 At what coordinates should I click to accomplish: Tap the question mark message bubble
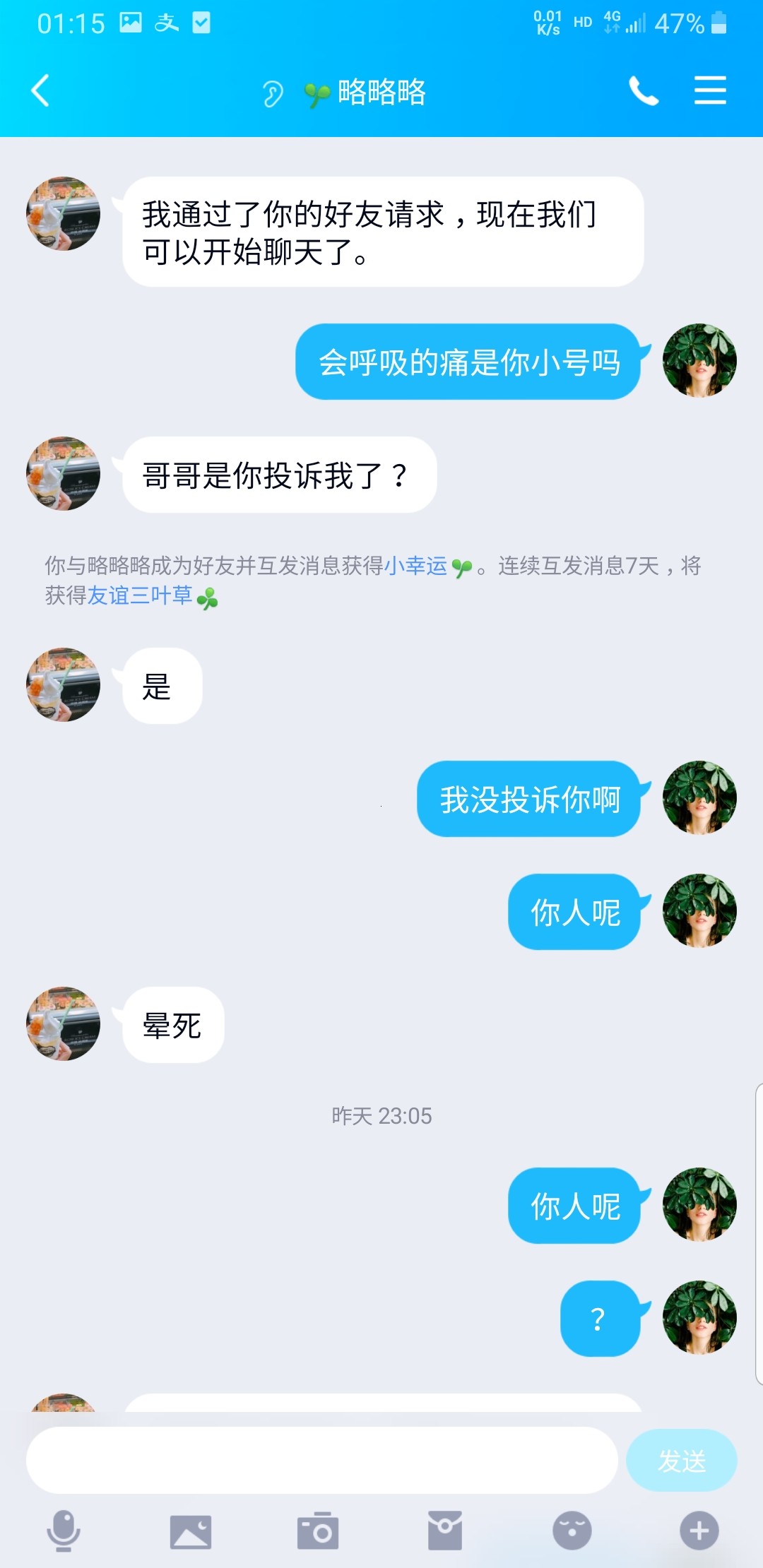[x=599, y=1321]
